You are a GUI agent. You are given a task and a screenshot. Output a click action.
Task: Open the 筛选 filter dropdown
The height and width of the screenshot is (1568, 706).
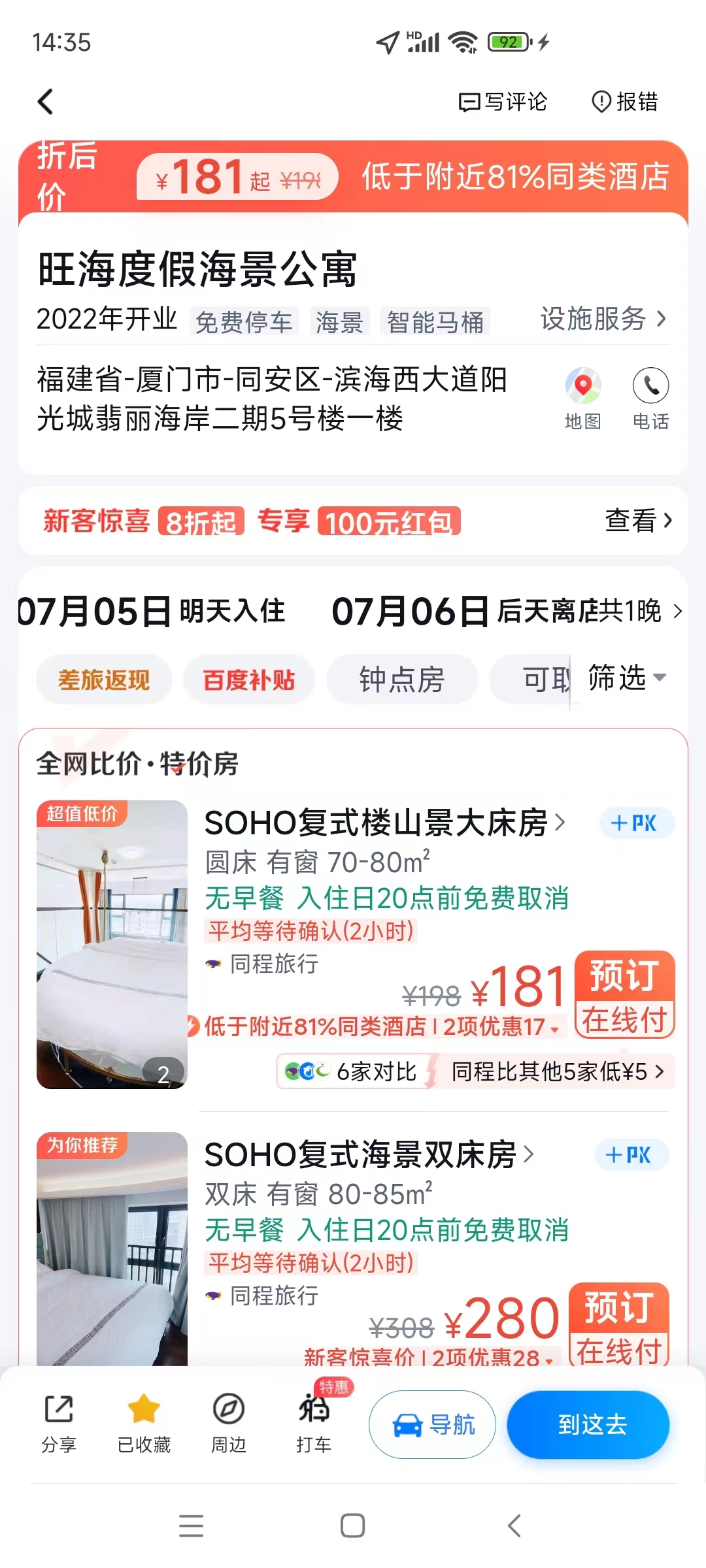[626, 678]
